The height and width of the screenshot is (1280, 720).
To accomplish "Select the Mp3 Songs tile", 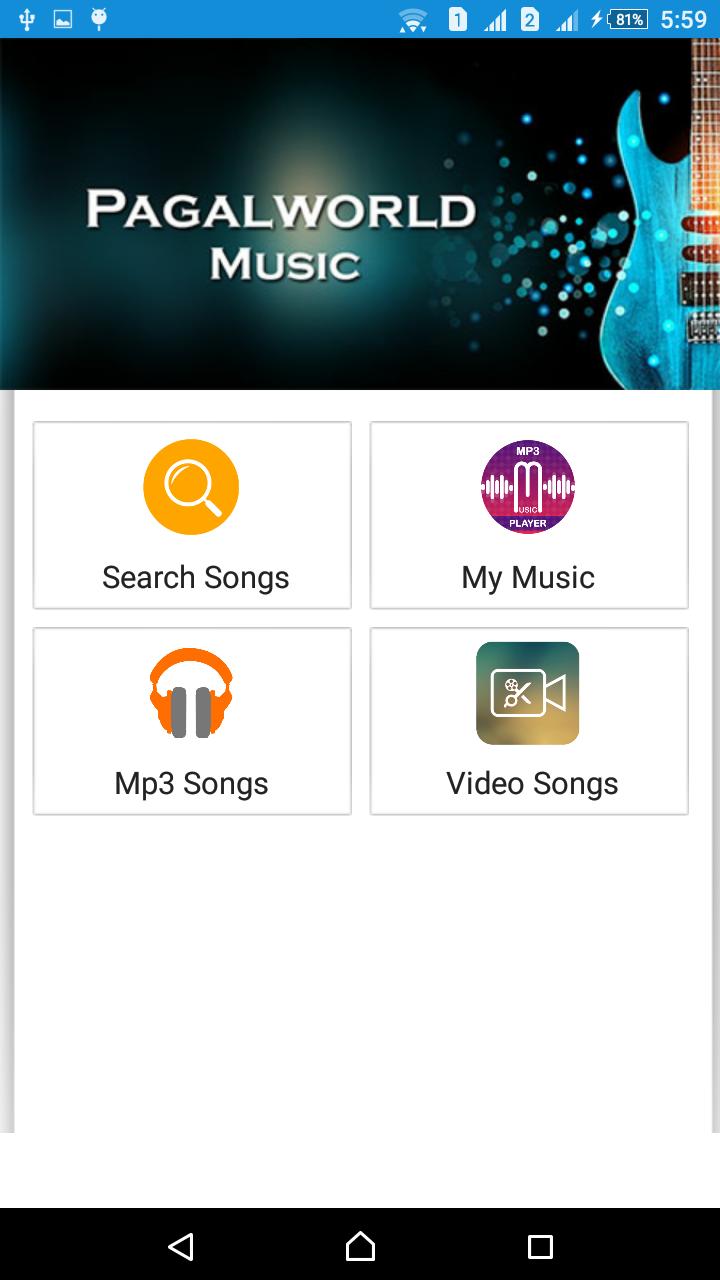I will pyautogui.click(x=192, y=721).
